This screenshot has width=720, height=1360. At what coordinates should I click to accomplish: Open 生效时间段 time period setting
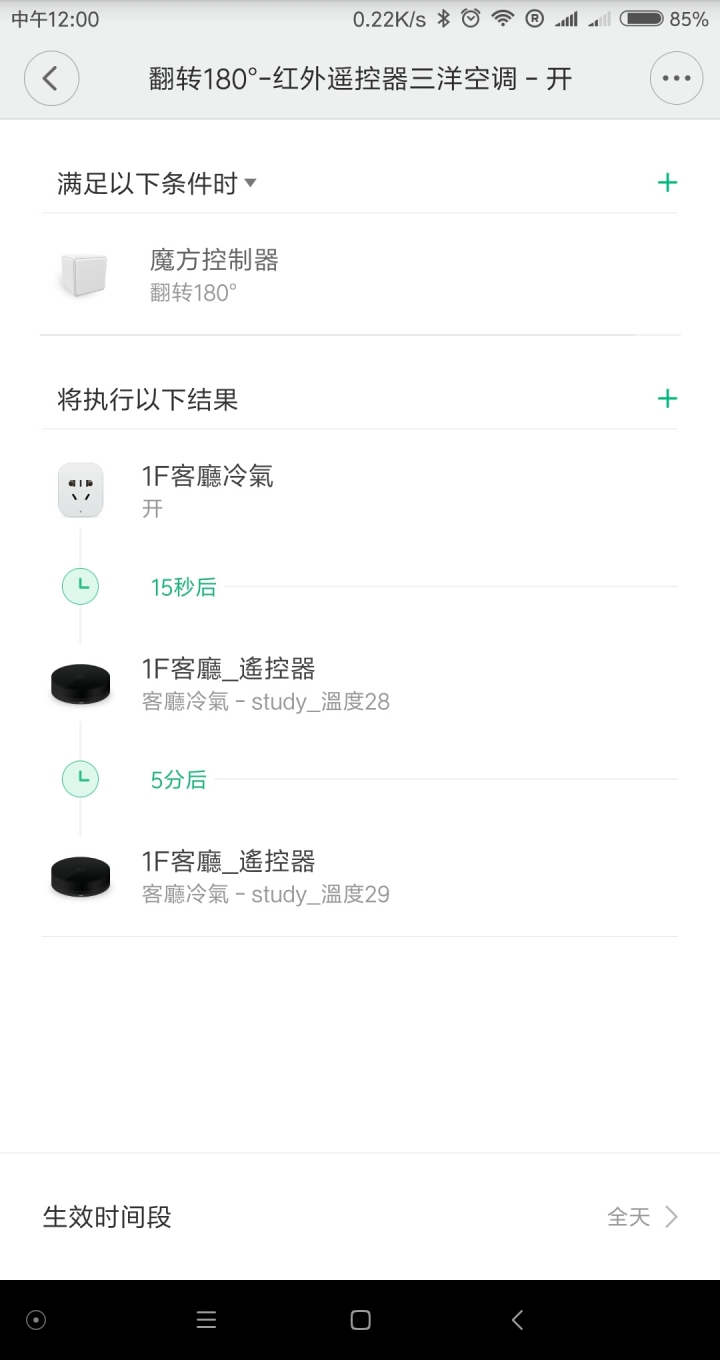tap(360, 1216)
